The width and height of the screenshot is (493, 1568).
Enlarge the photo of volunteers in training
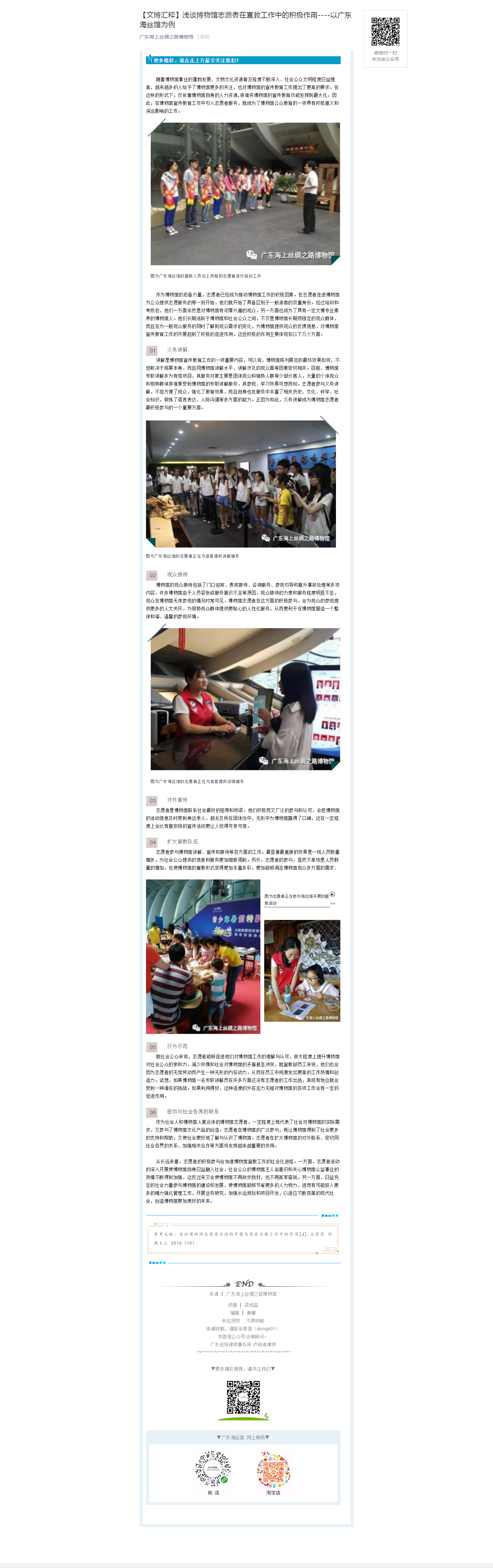245,193
